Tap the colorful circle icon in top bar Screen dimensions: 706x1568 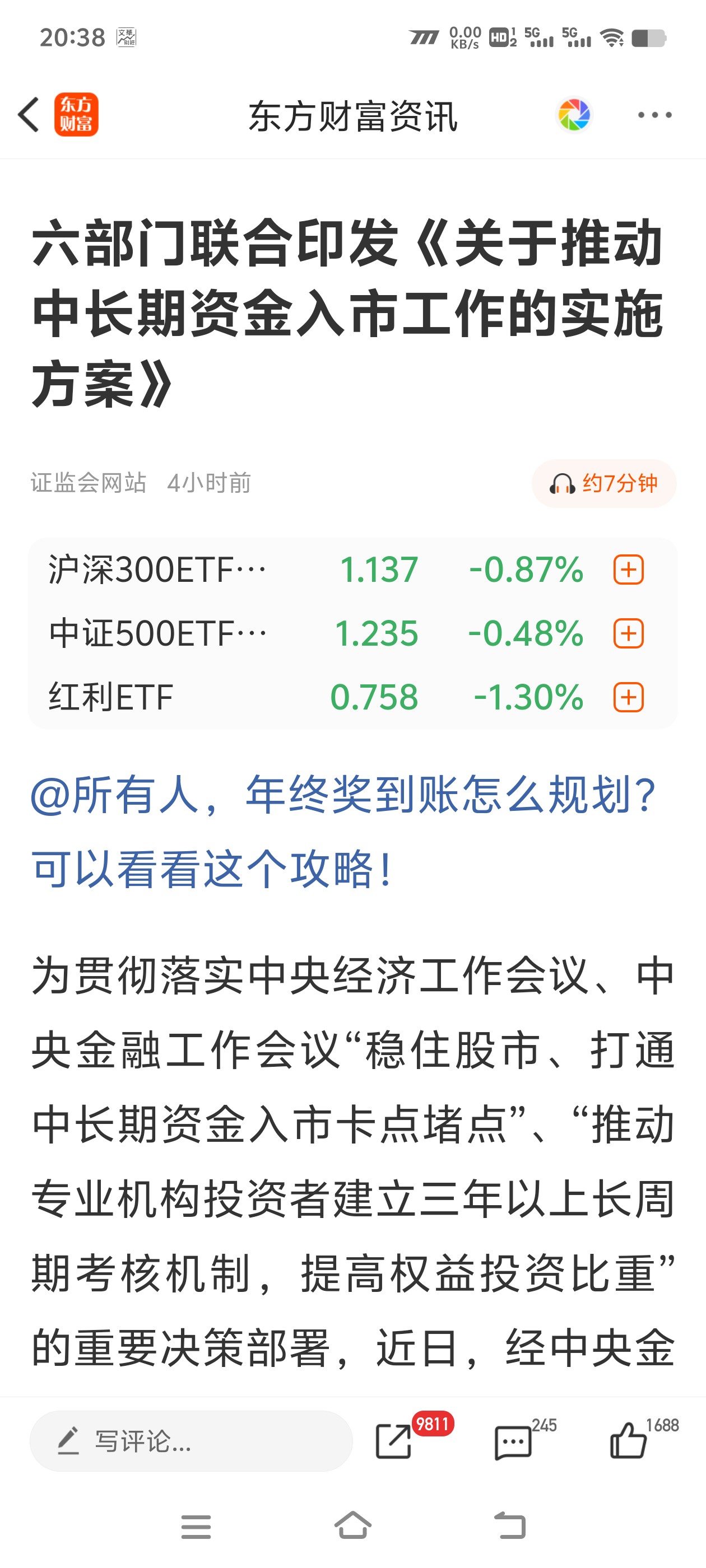click(575, 114)
